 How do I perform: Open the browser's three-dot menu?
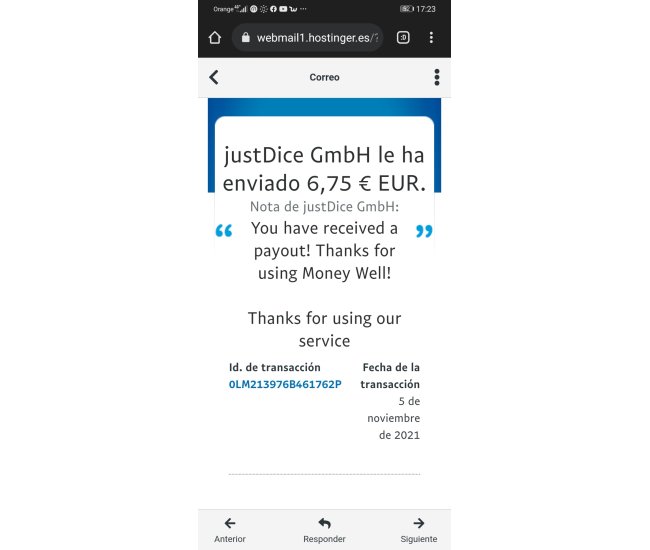coord(431,38)
